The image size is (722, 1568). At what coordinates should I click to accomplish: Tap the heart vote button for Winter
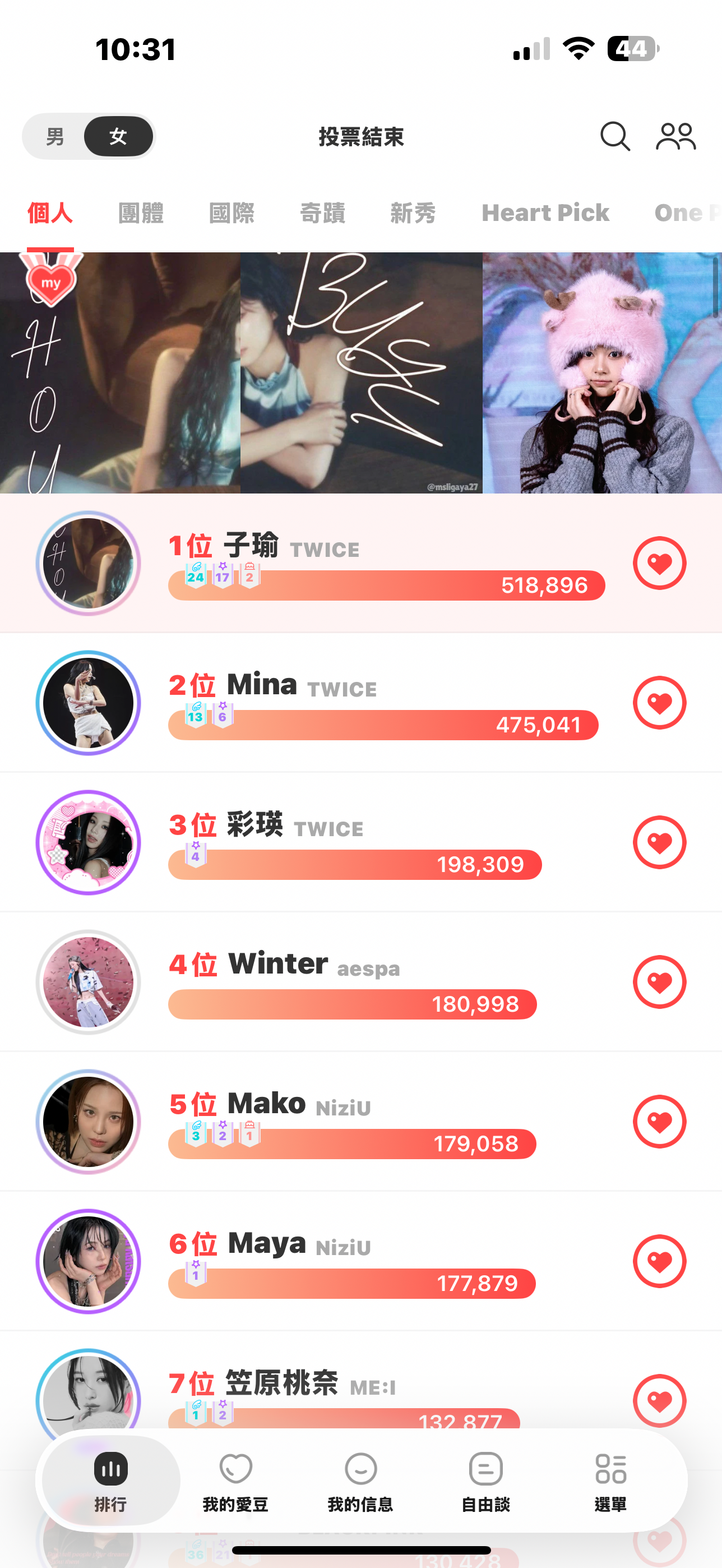(659, 981)
